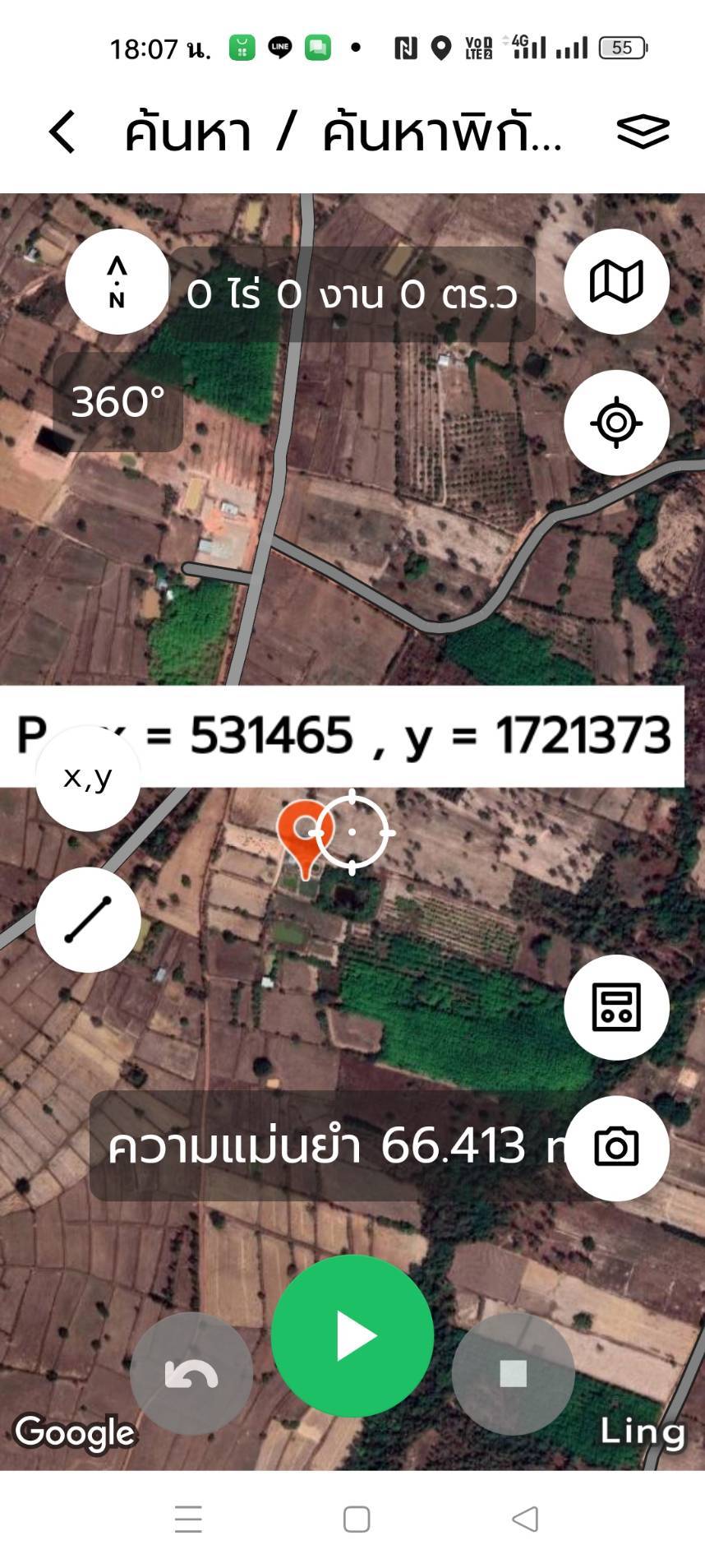The height and width of the screenshot is (1568, 705).
Task: Open the x,y coordinate button
Action: 88,778
